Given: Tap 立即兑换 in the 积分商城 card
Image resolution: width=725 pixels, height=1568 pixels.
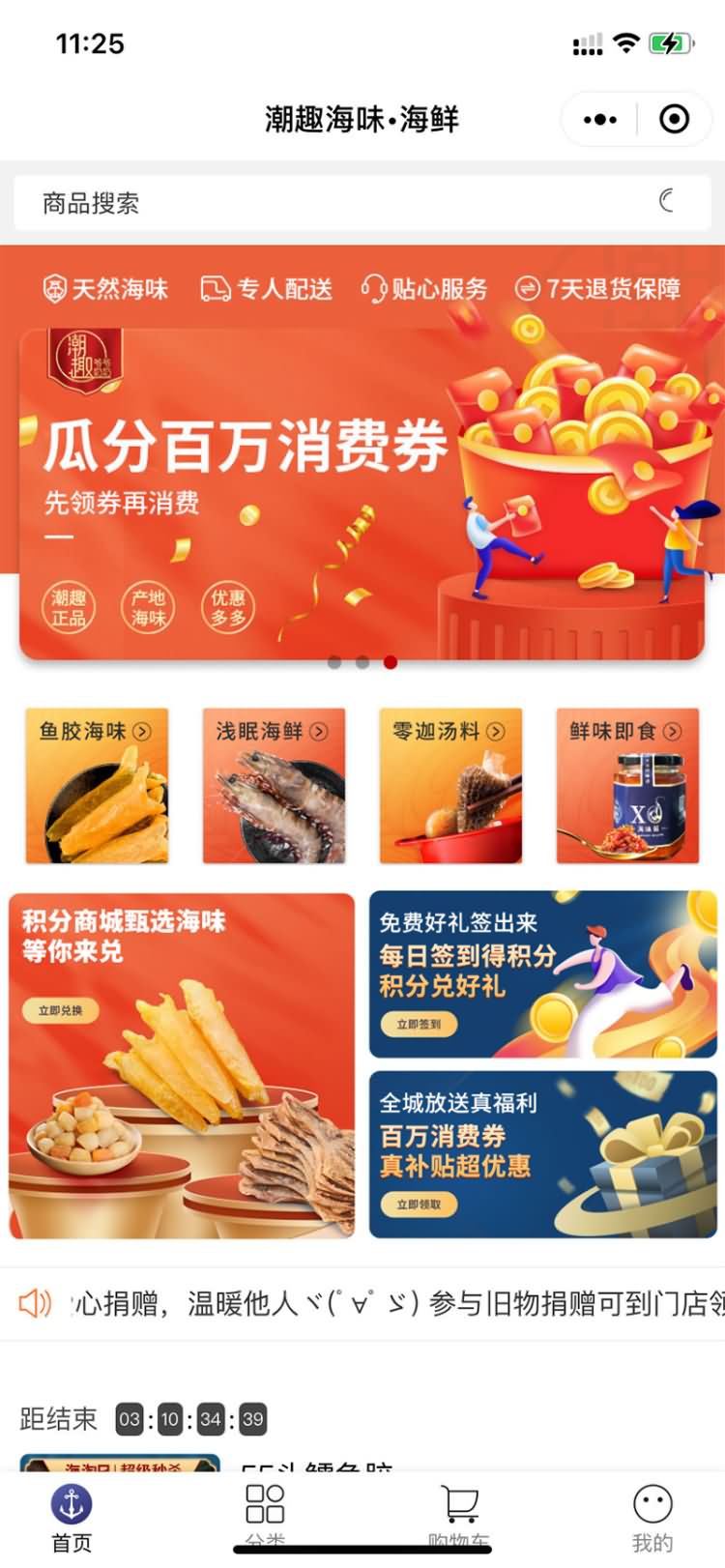Looking at the screenshot, I should [x=61, y=1010].
